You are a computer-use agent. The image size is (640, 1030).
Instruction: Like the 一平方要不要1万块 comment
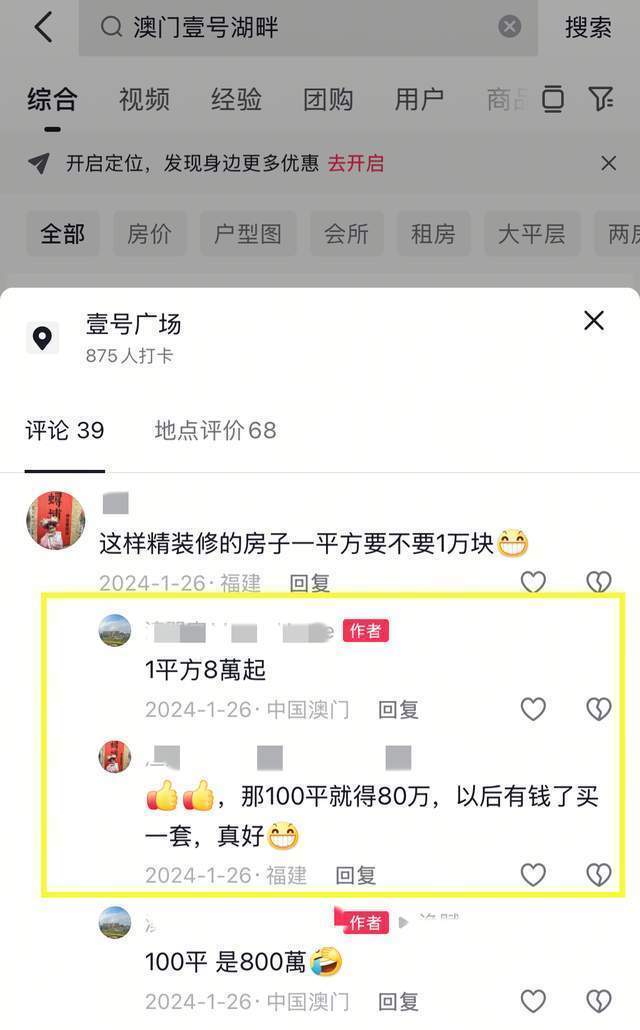click(534, 582)
